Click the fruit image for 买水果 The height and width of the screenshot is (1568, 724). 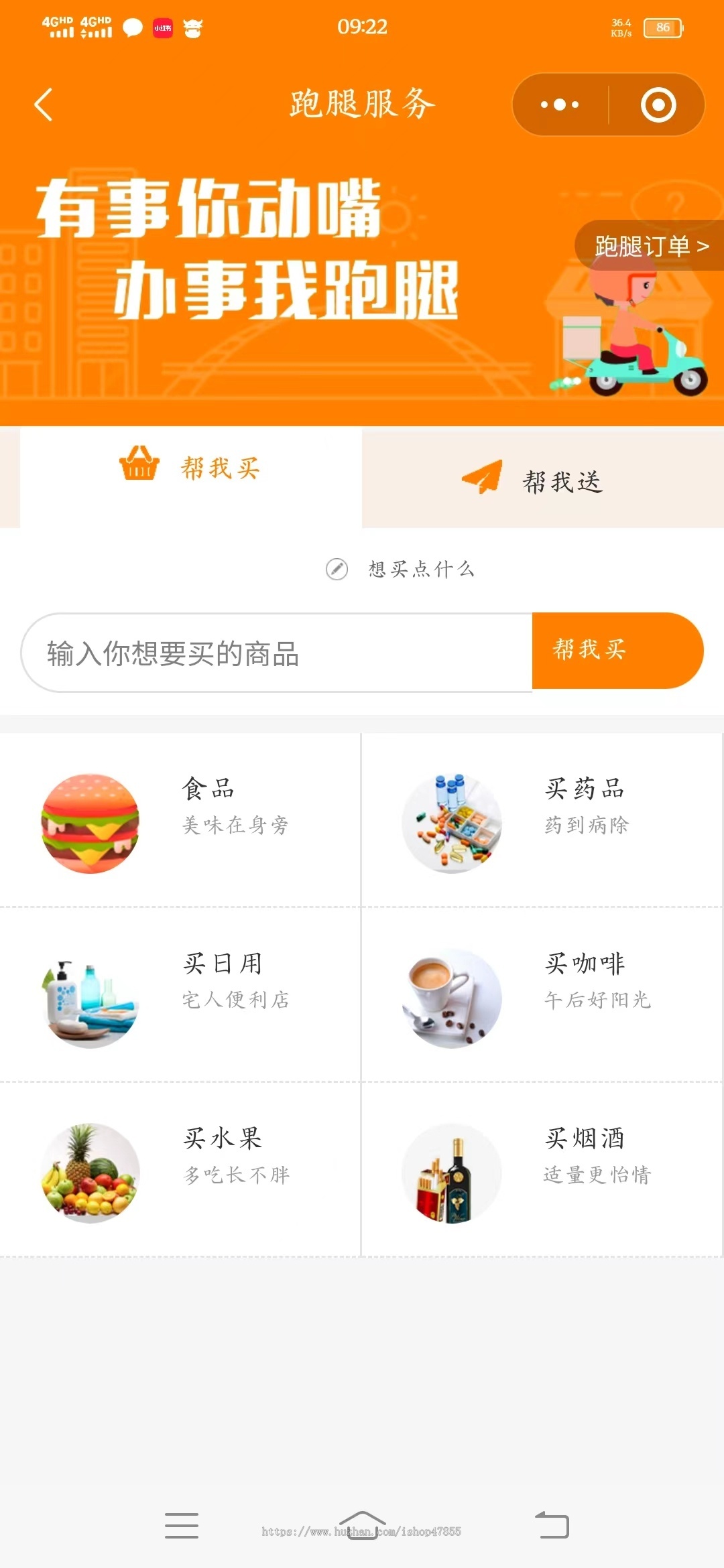(89, 1171)
